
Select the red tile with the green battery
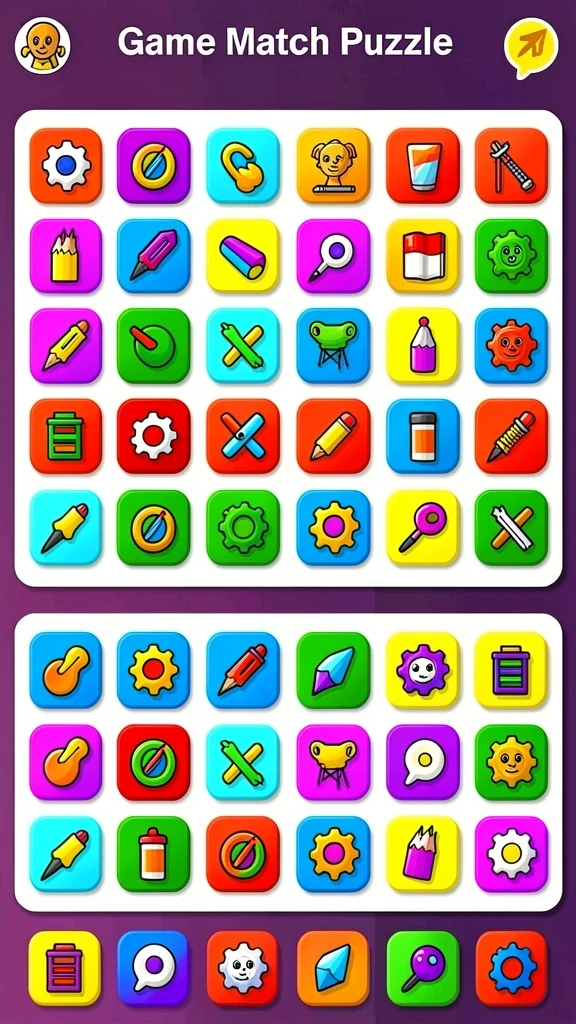[x=65, y=436]
